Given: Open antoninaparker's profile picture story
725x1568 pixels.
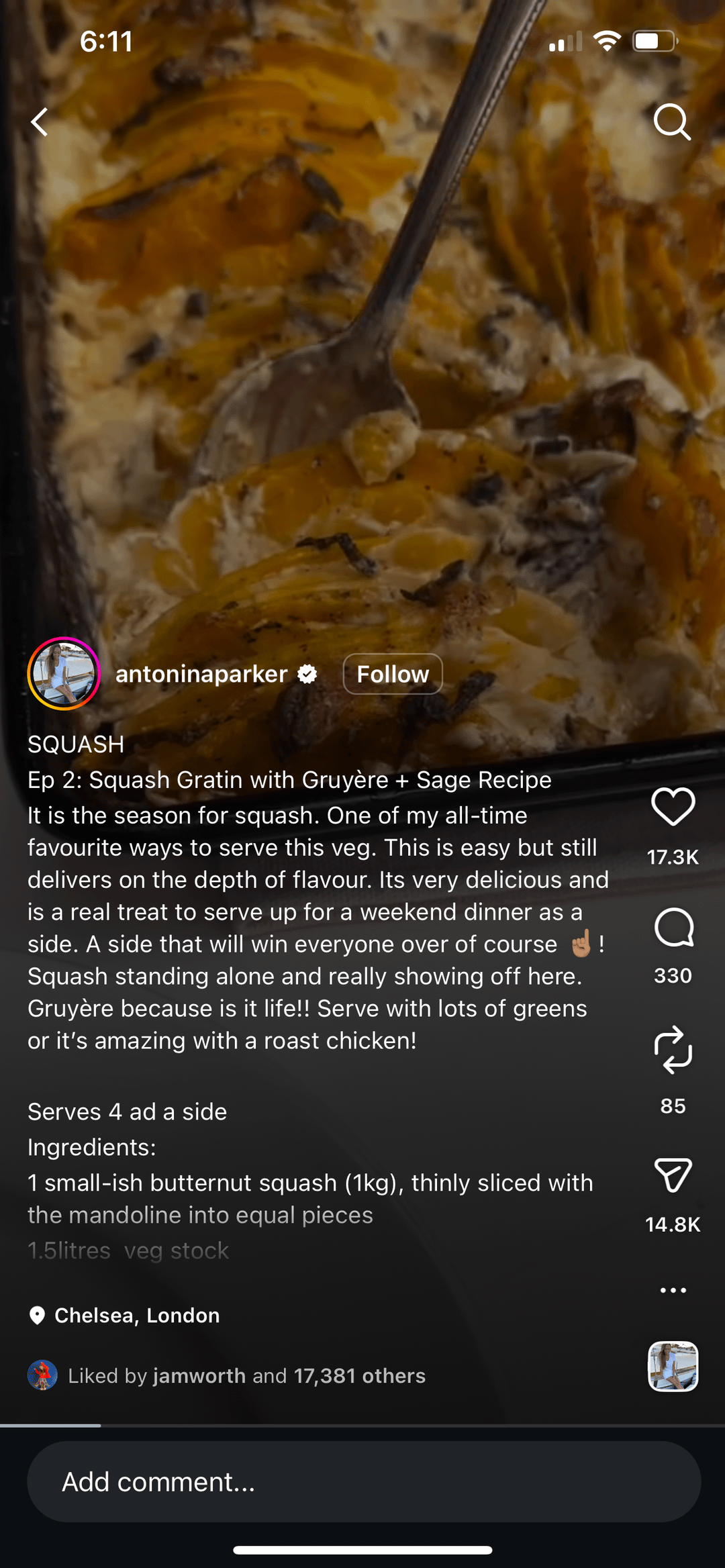Looking at the screenshot, I should click(x=64, y=673).
